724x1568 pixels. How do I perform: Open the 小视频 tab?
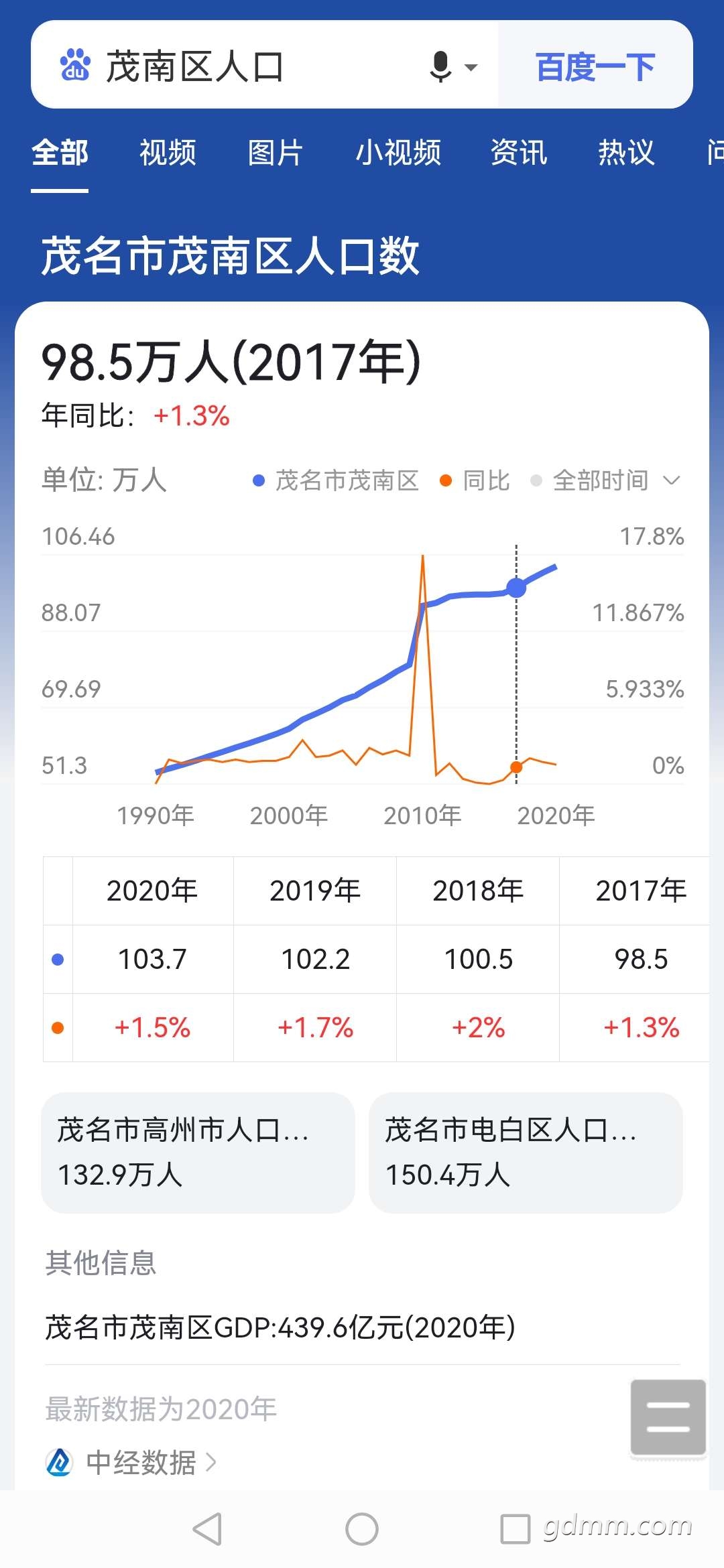coord(398,153)
